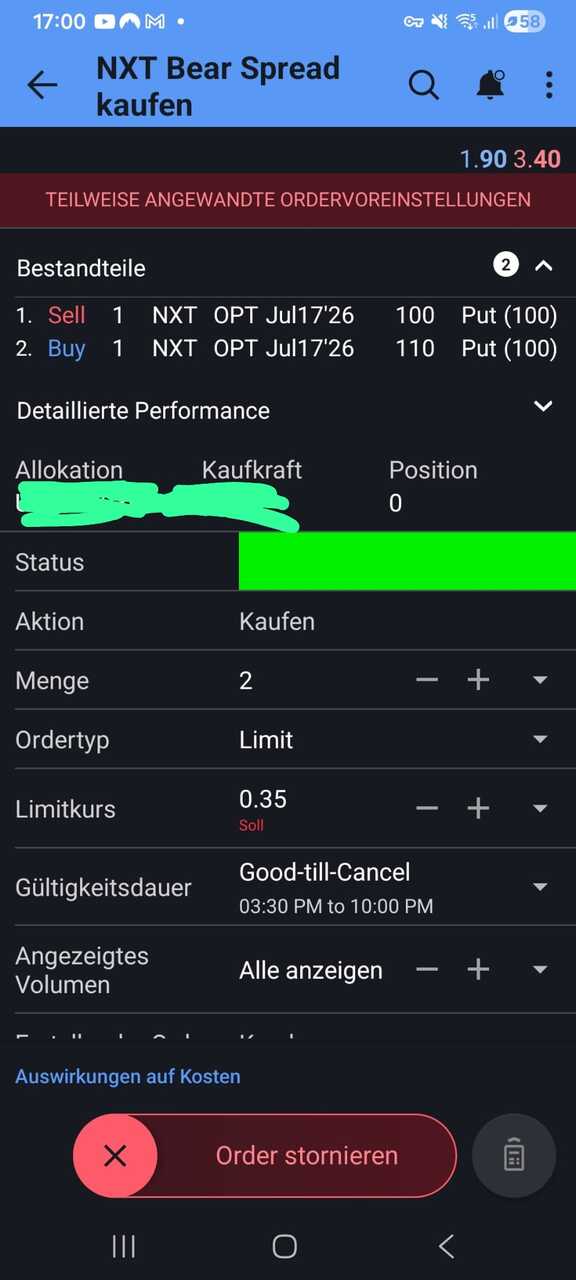This screenshot has width=576, height=1280.
Task: Lower Limitkurs with the minus button
Action: coord(427,808)
